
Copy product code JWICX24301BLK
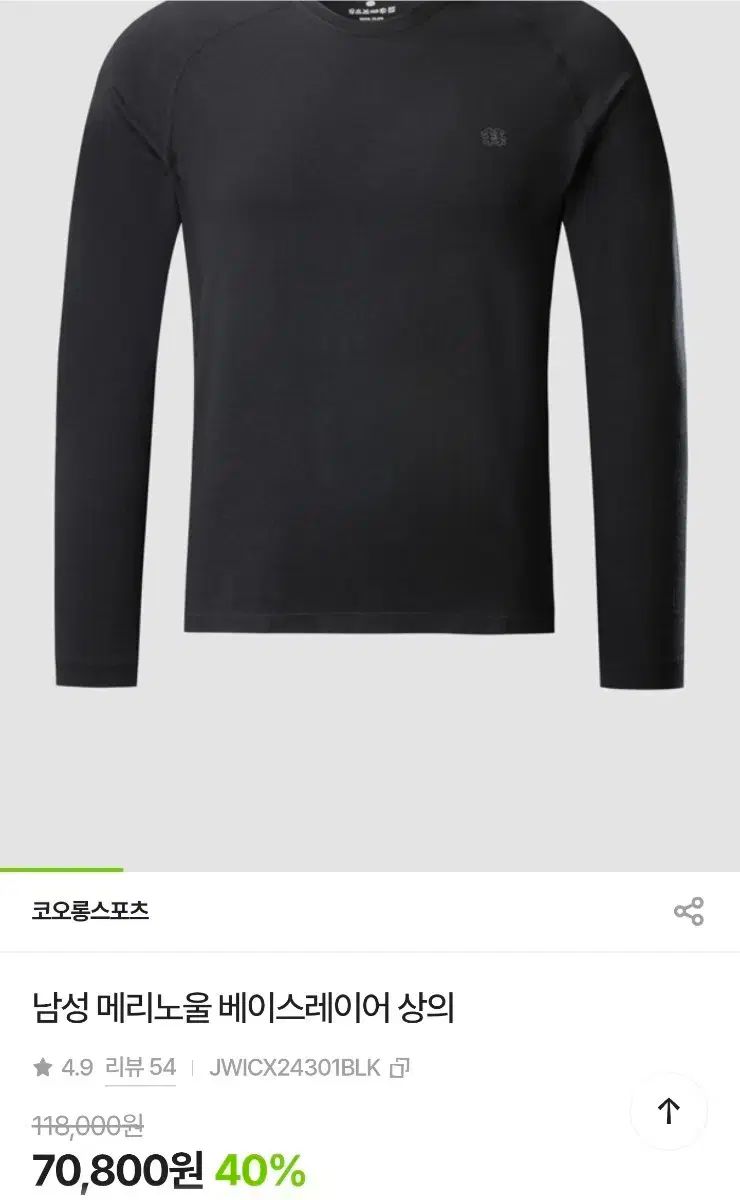coord(400,1068)
